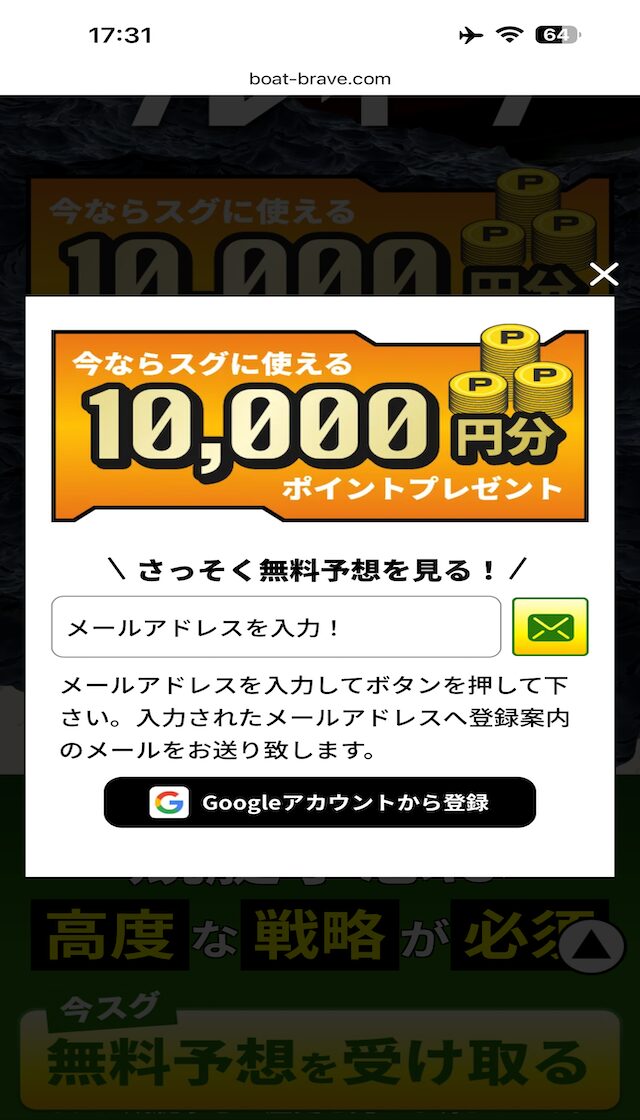The image size is (640, 1120).
Task: Register with Googleアカウントから登録 button
Action: click(x=320, y=802)
